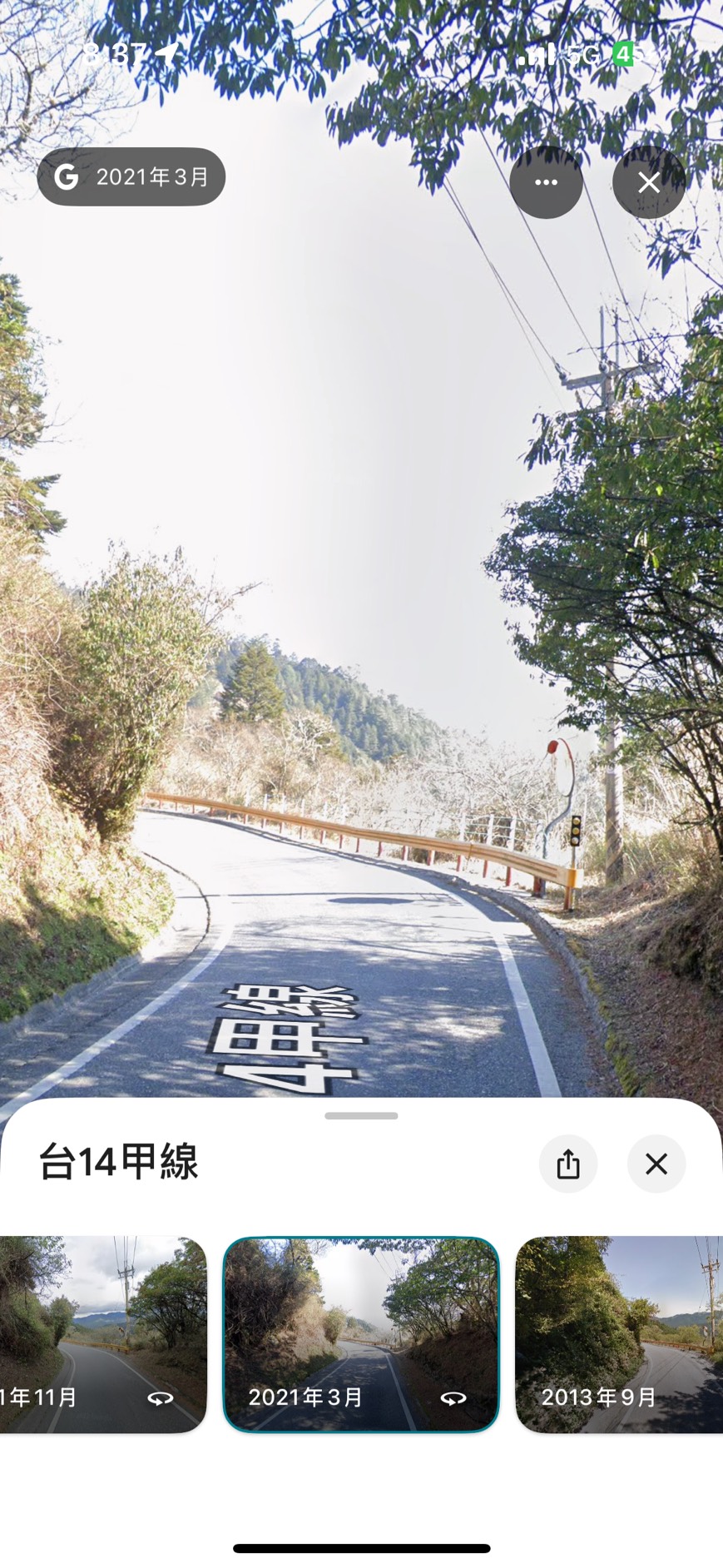Close the Street View with top X
Screen dimensions: 723x1568
pyautogui.click(x=648, y=182)
